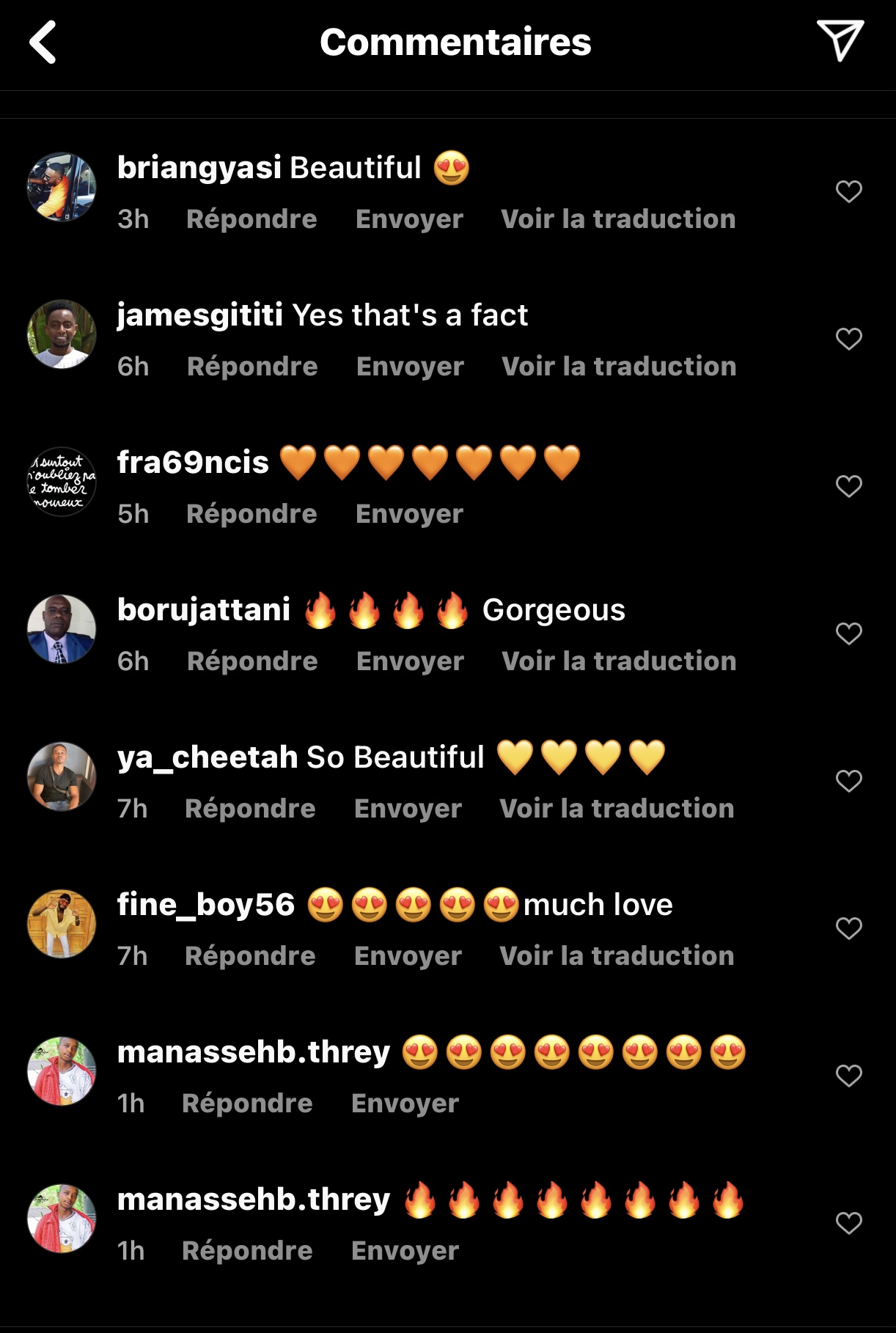Go back from Commentaires

43,43
